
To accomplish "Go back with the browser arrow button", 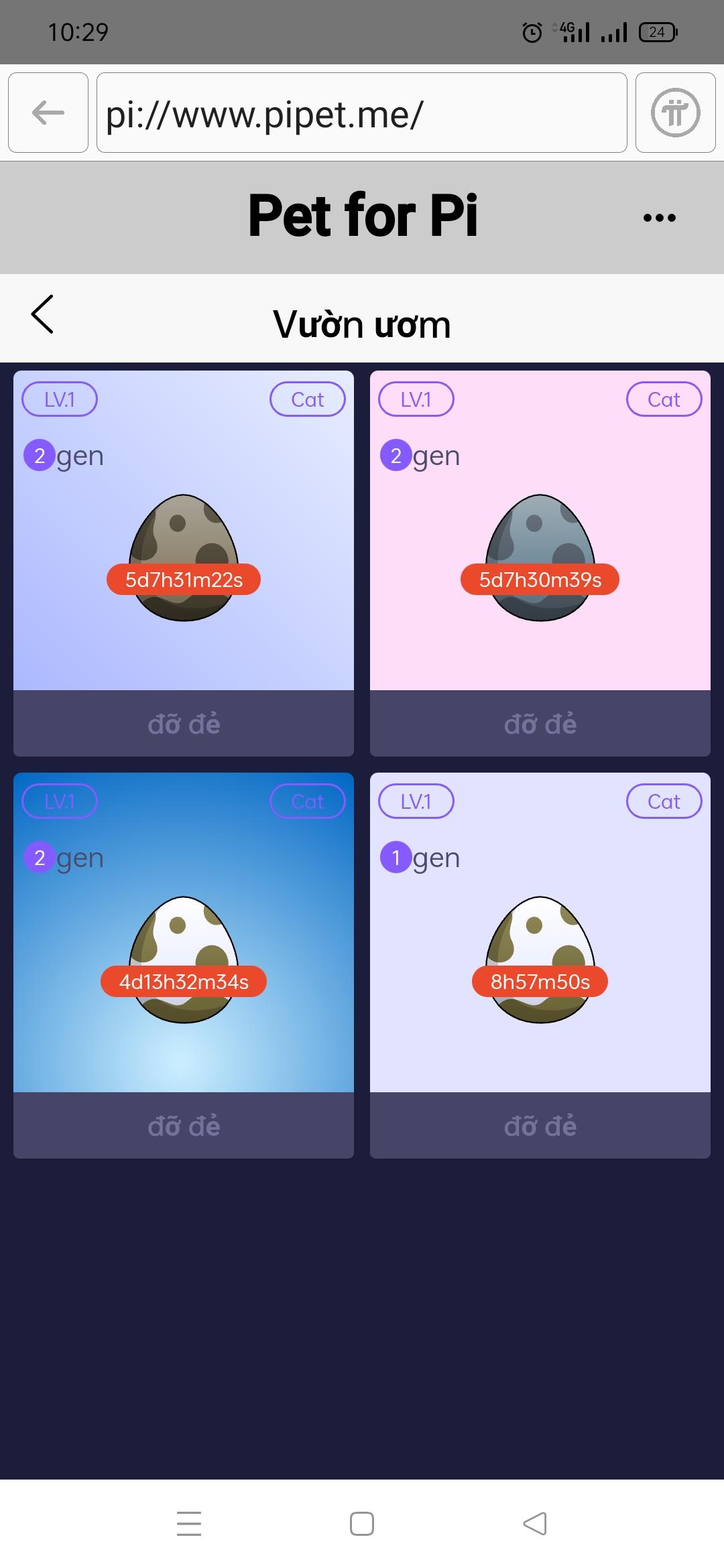I will pyautogui.click(x=48, y=113).
